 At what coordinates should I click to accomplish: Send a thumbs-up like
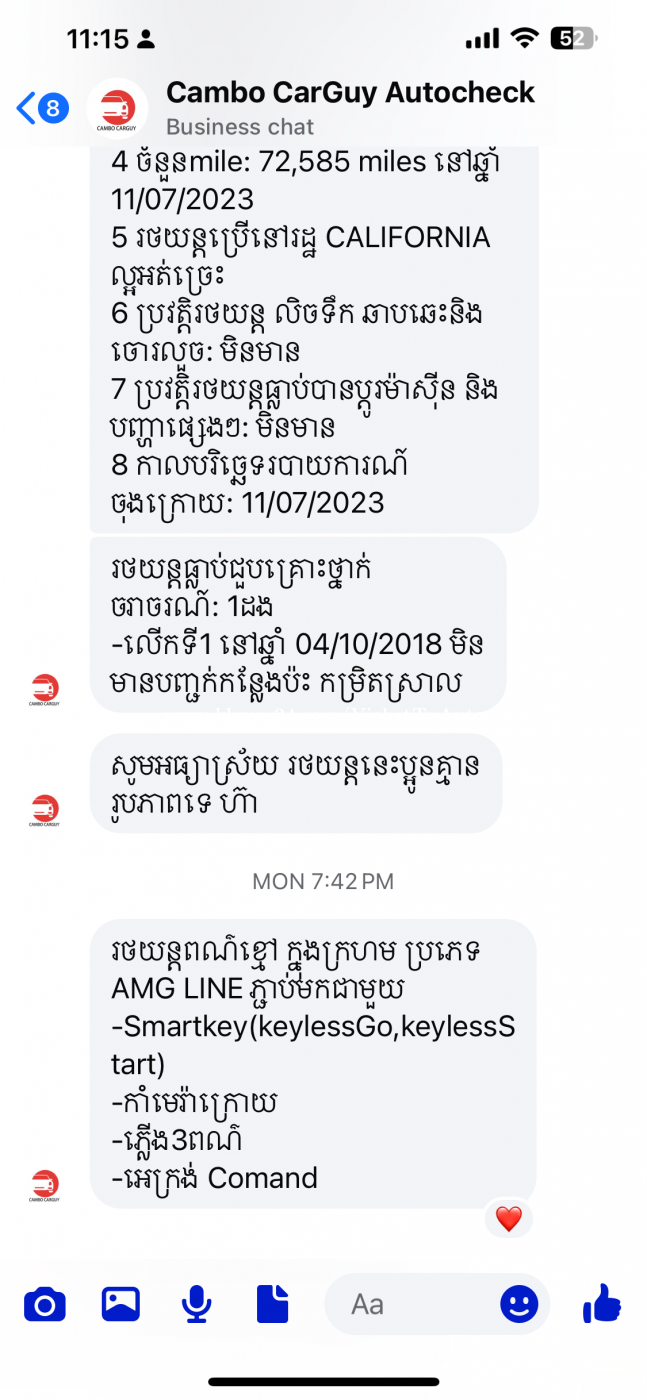tap(601, 1304)
